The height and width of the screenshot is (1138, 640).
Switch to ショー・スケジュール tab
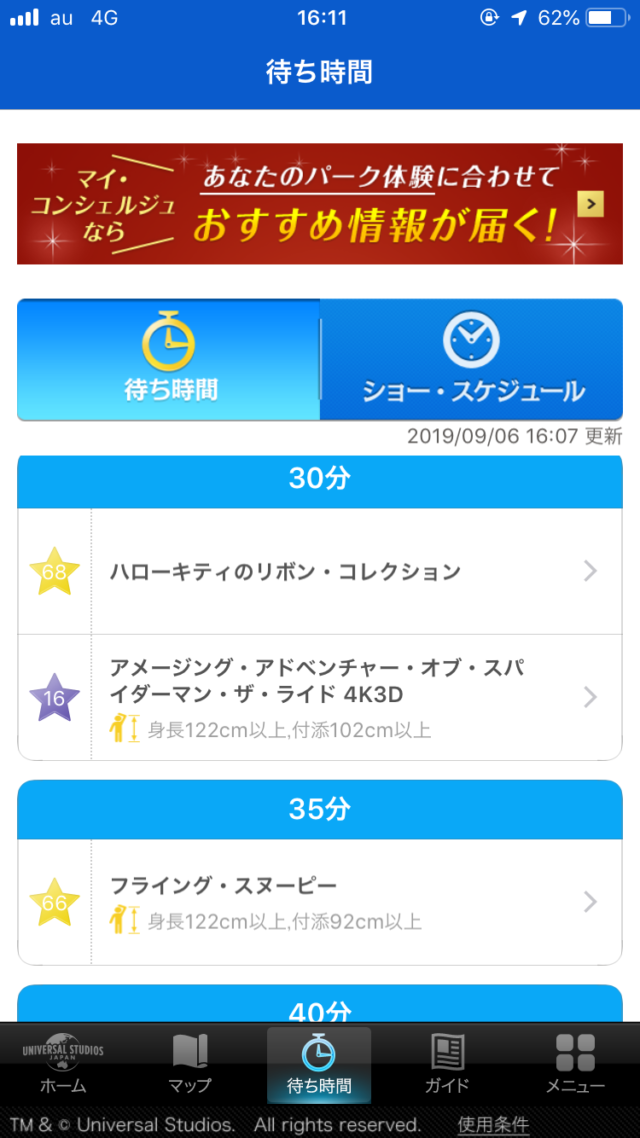472,359
